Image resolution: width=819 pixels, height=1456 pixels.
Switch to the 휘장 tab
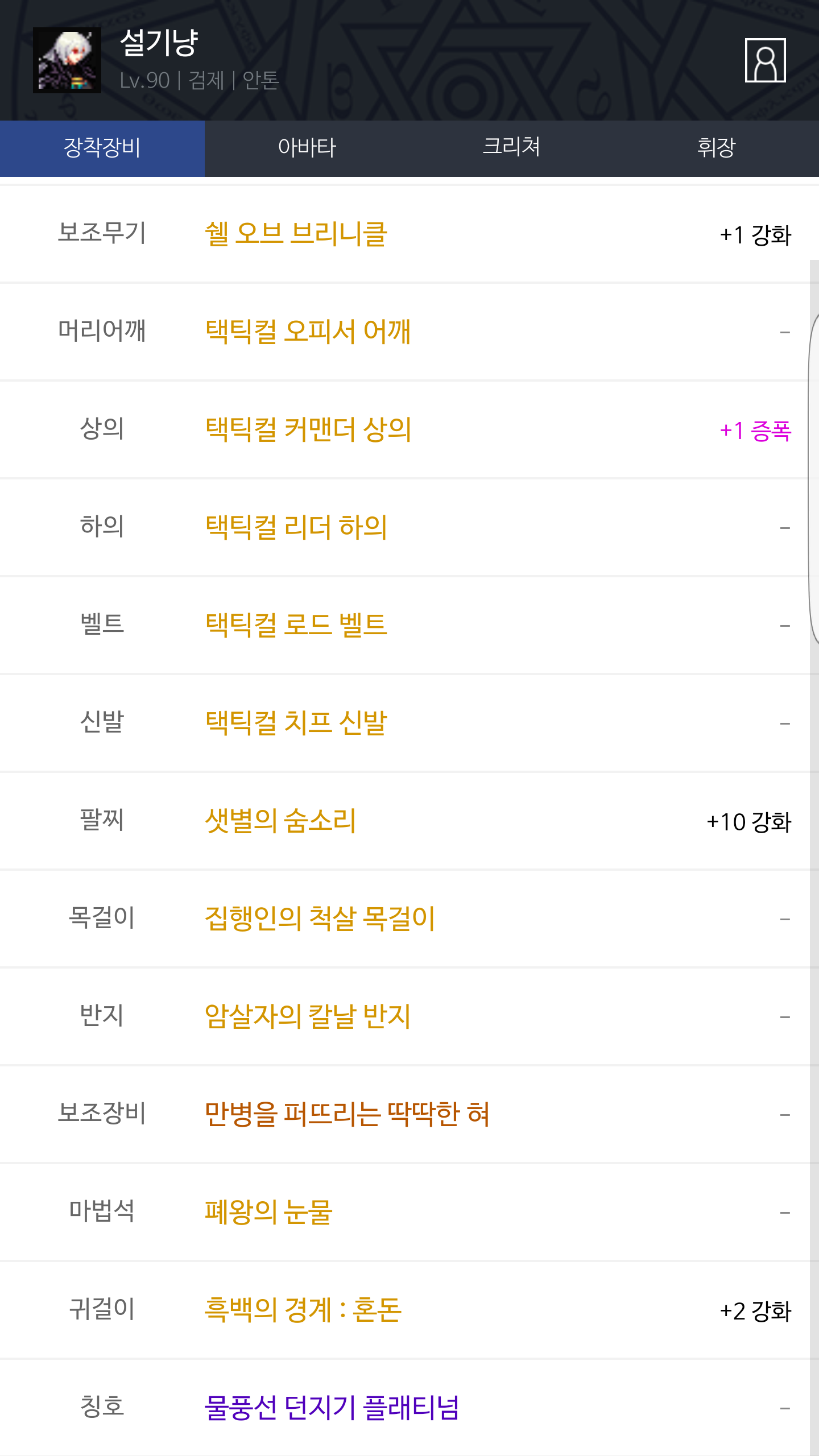[x=717, y=148]
